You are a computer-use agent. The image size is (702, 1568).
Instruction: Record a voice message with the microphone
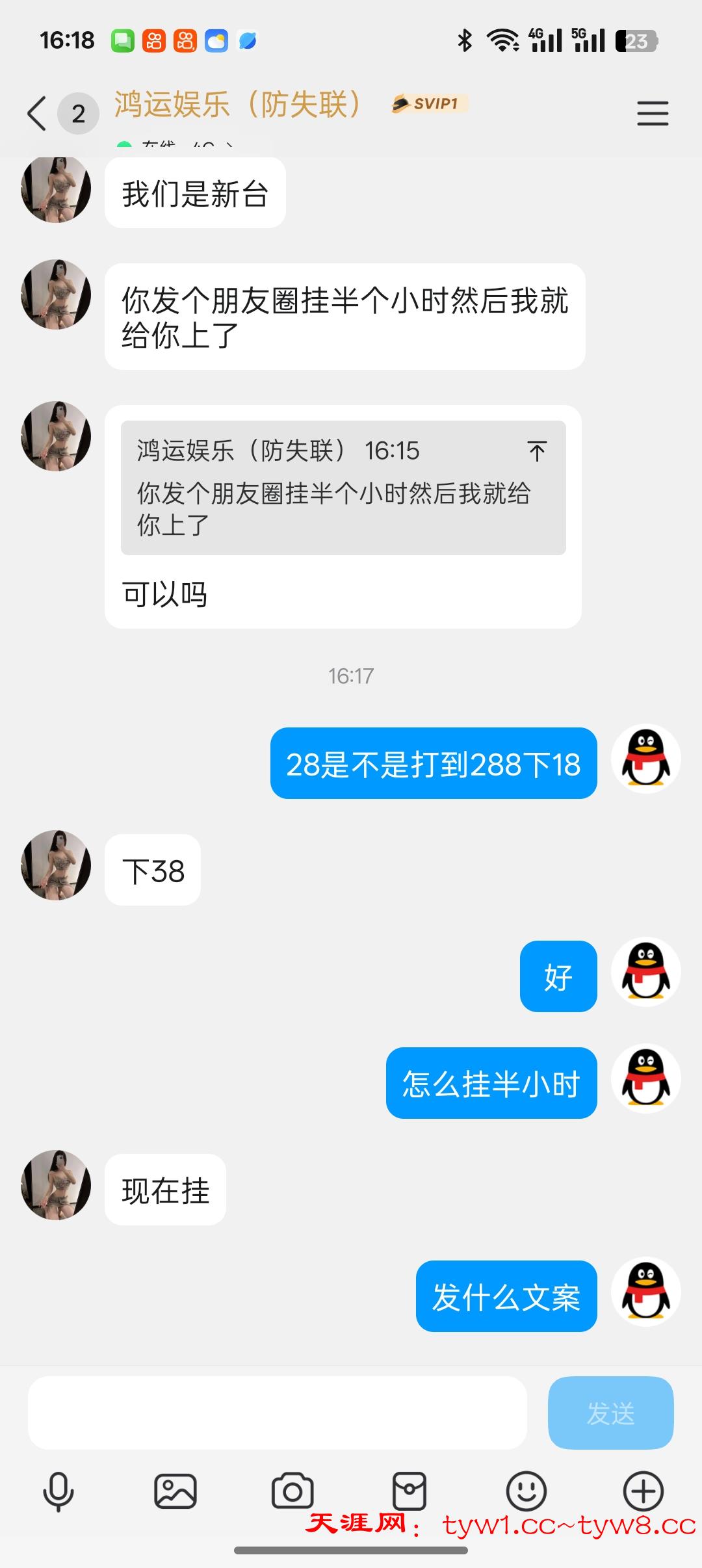pos(58,1491)
